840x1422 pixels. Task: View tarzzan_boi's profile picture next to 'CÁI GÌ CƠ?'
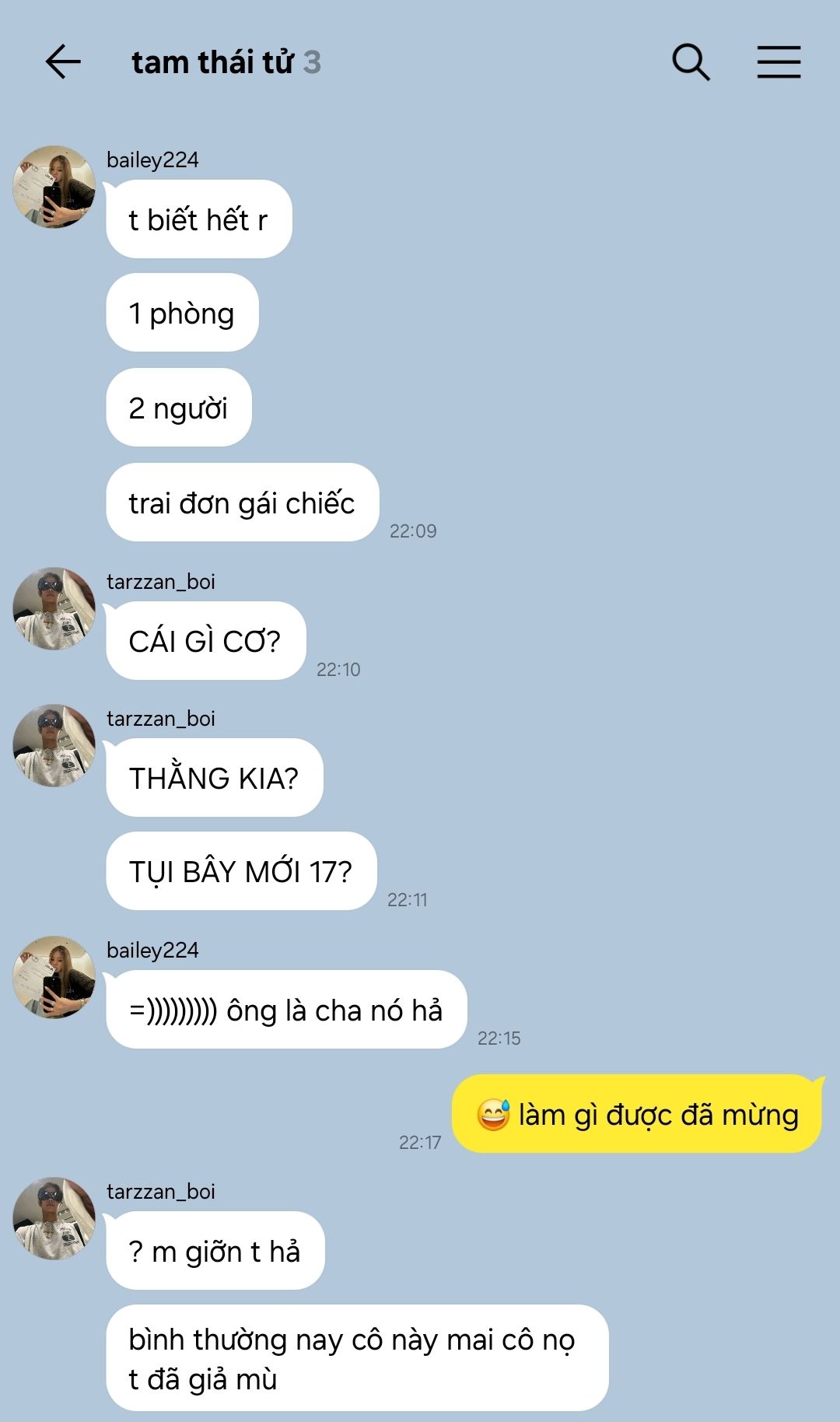pyautogui.click(x=54, y=608)
